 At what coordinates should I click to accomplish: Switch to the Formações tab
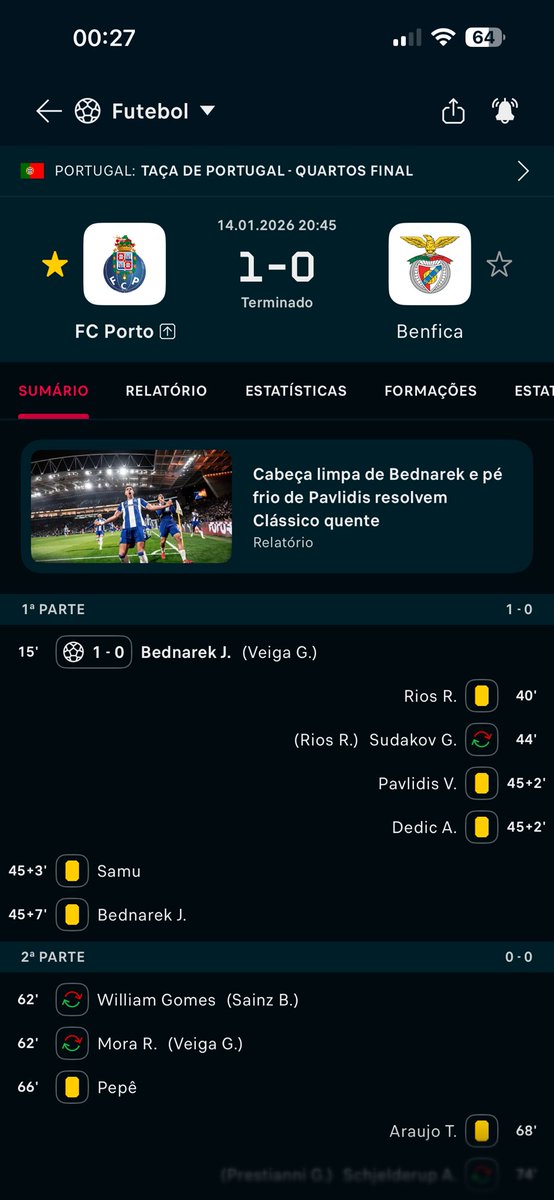point(430,391)
